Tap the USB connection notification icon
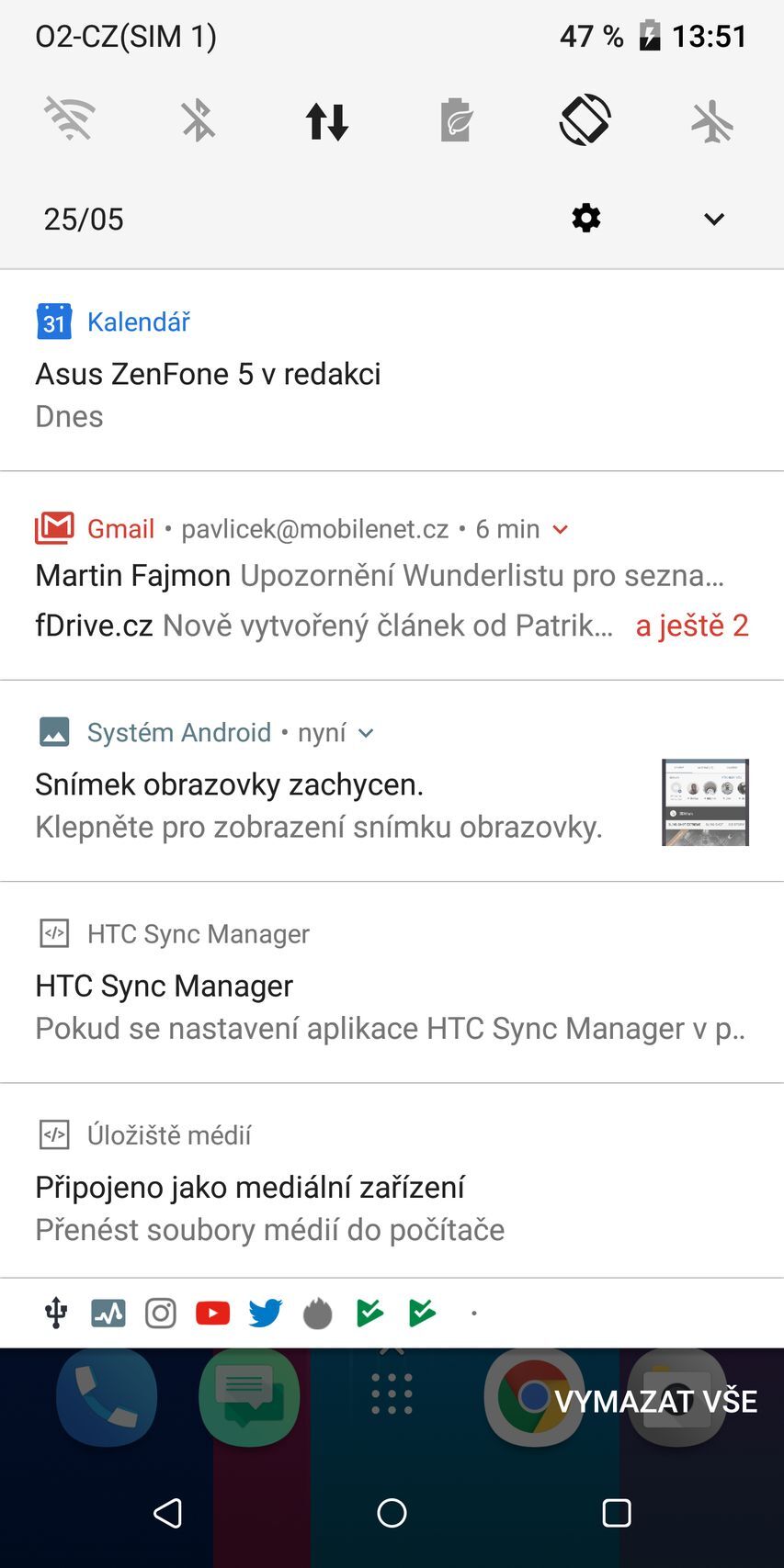This screenshot has width=784, height=1568. [x=56, y=1313]
